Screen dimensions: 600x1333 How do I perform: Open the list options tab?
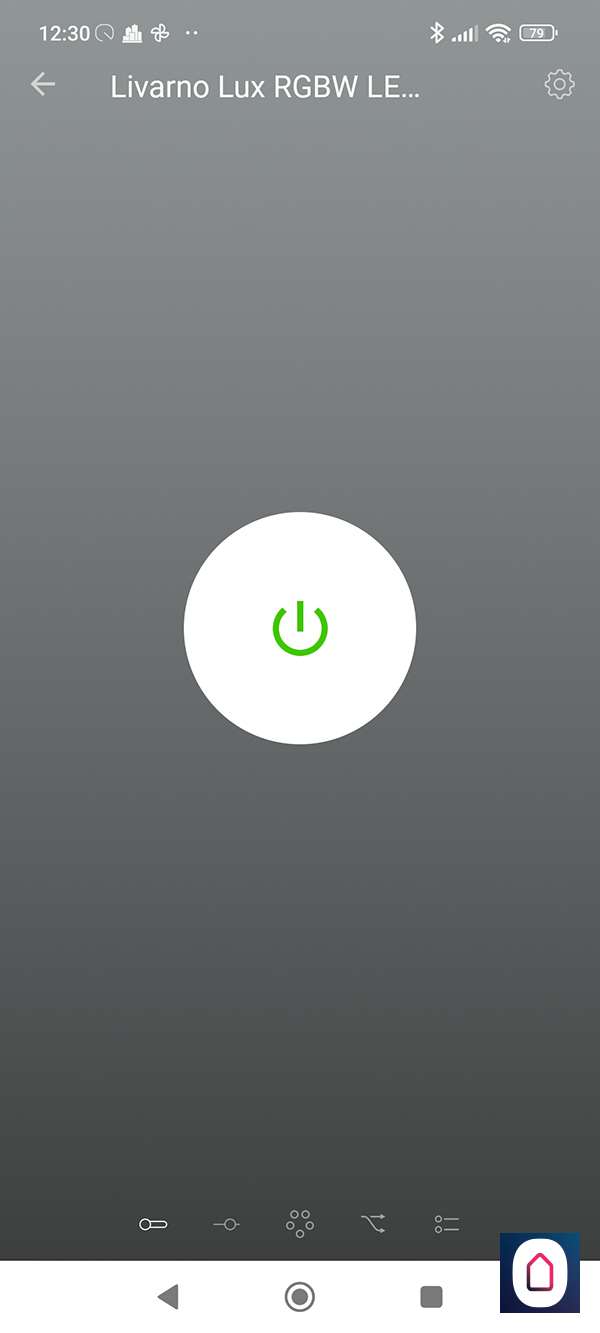tap(447, 1224)
